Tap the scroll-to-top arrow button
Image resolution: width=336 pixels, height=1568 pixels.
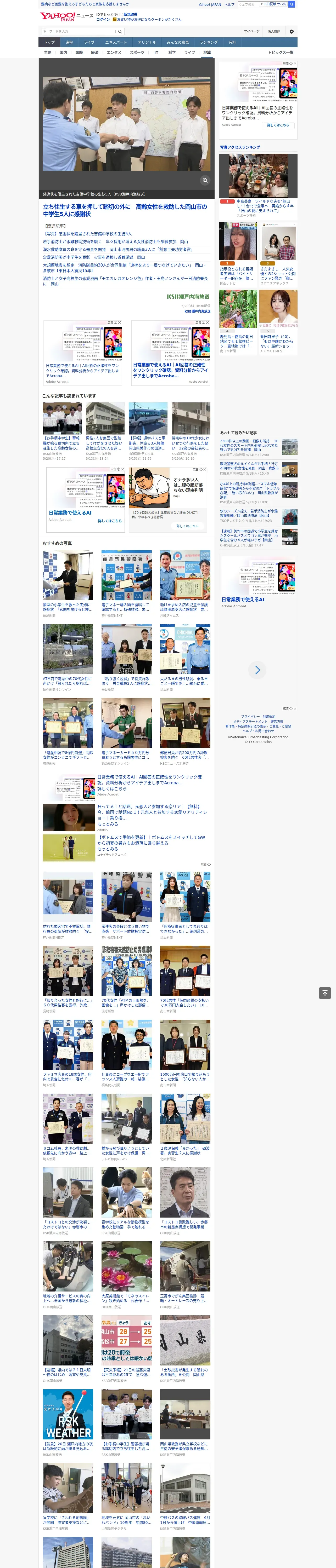(x=325, y=993)
